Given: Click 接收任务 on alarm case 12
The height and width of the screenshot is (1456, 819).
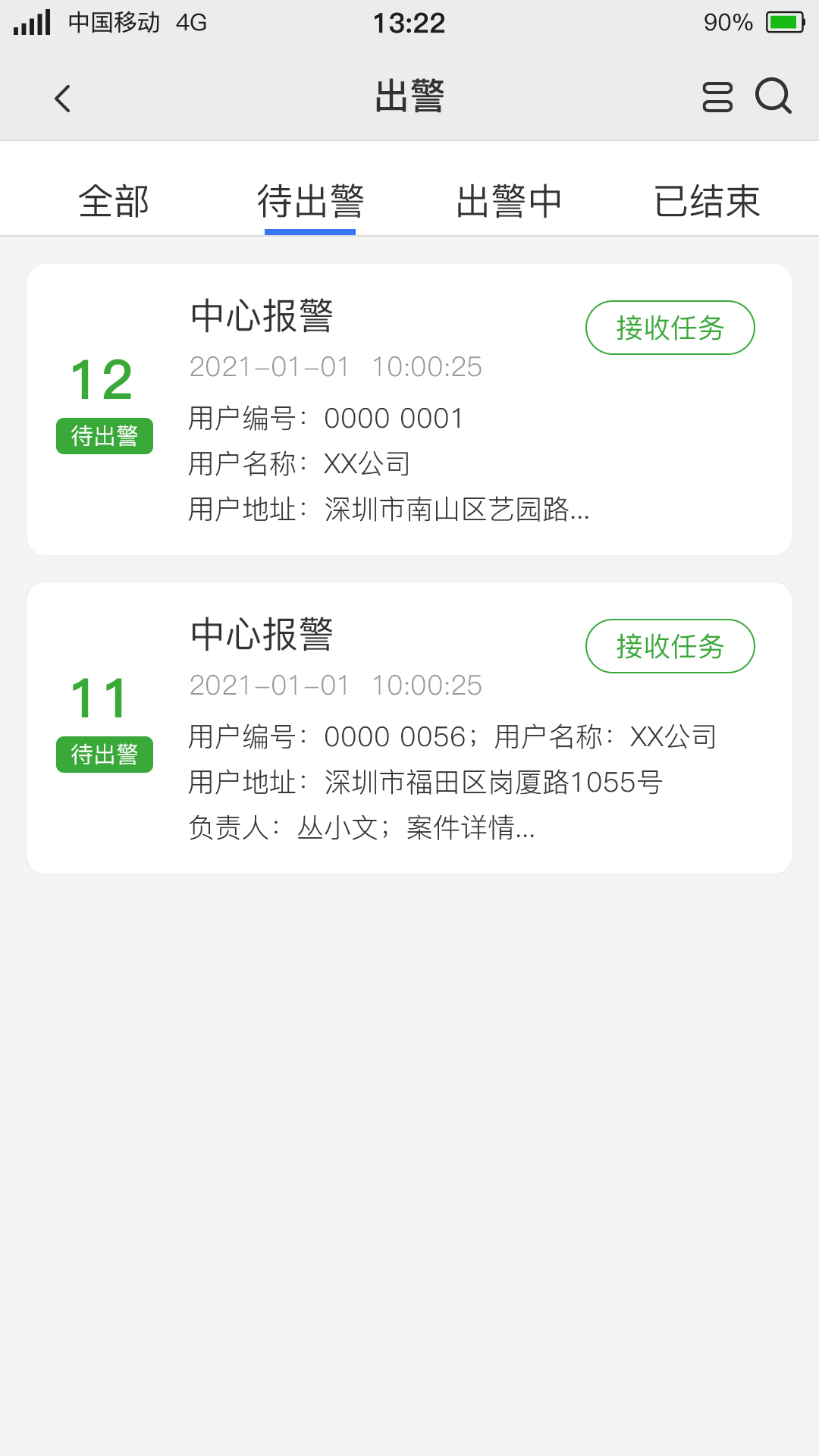Looking at the screenshot, I should pyautogui.click(x=670, y=328).
